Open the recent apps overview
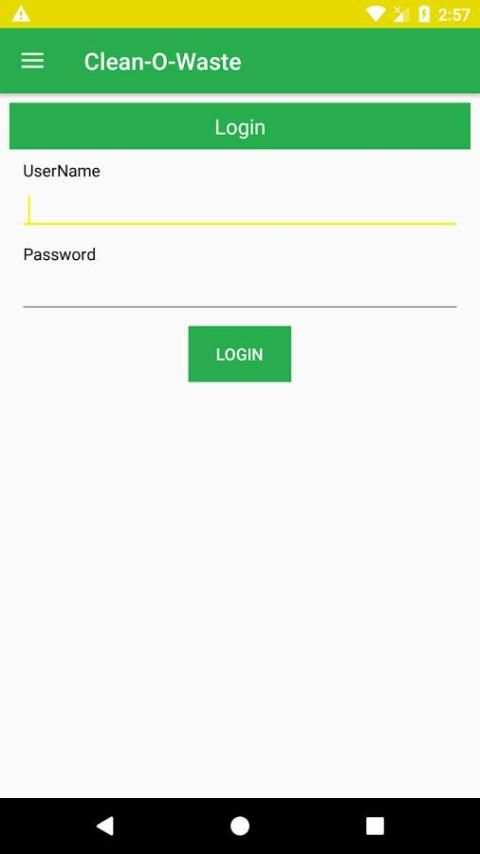The height and width of the screenshot is (854, 480). (375, 826)
